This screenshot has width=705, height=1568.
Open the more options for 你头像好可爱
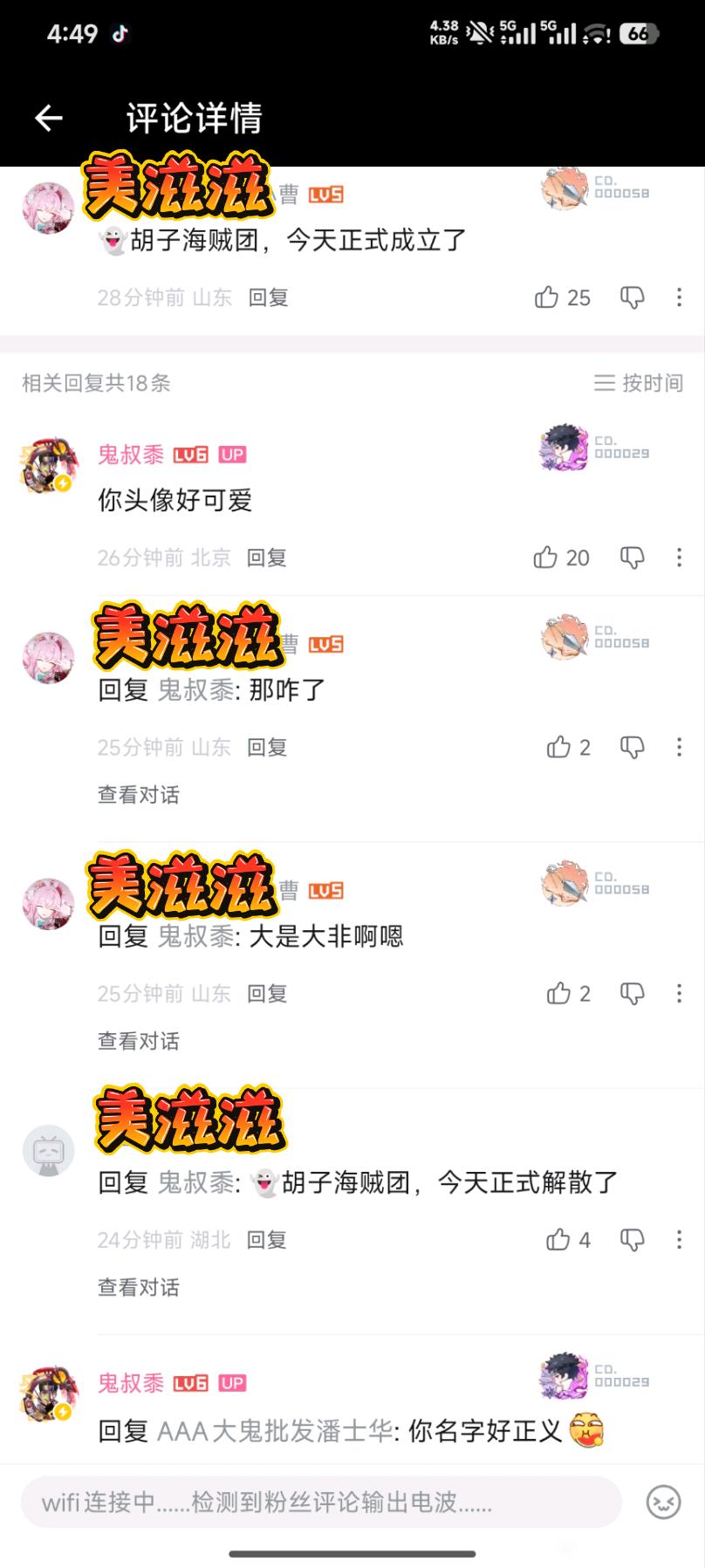(x=679, y=558)
